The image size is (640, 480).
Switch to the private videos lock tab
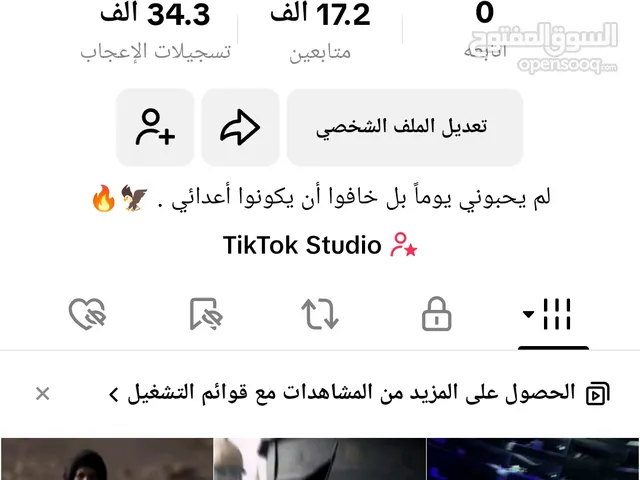coord(436,315)
